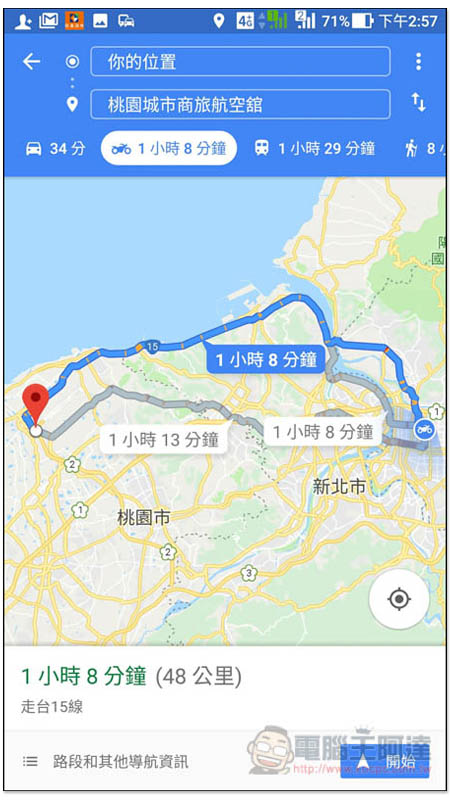
Task: Swap origin and destination
Action: (418, 103)
